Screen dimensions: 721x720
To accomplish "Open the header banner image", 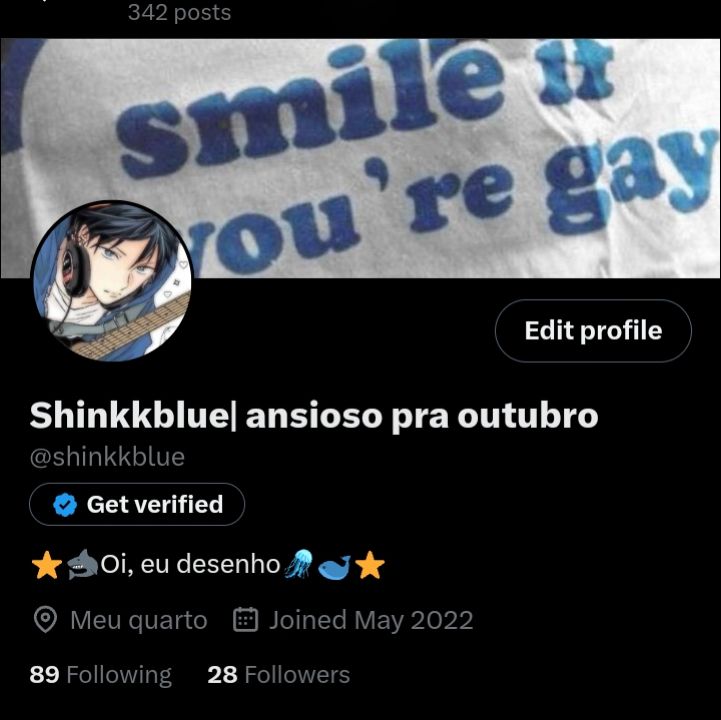I will pyautogui.click(x=360, y=158).
